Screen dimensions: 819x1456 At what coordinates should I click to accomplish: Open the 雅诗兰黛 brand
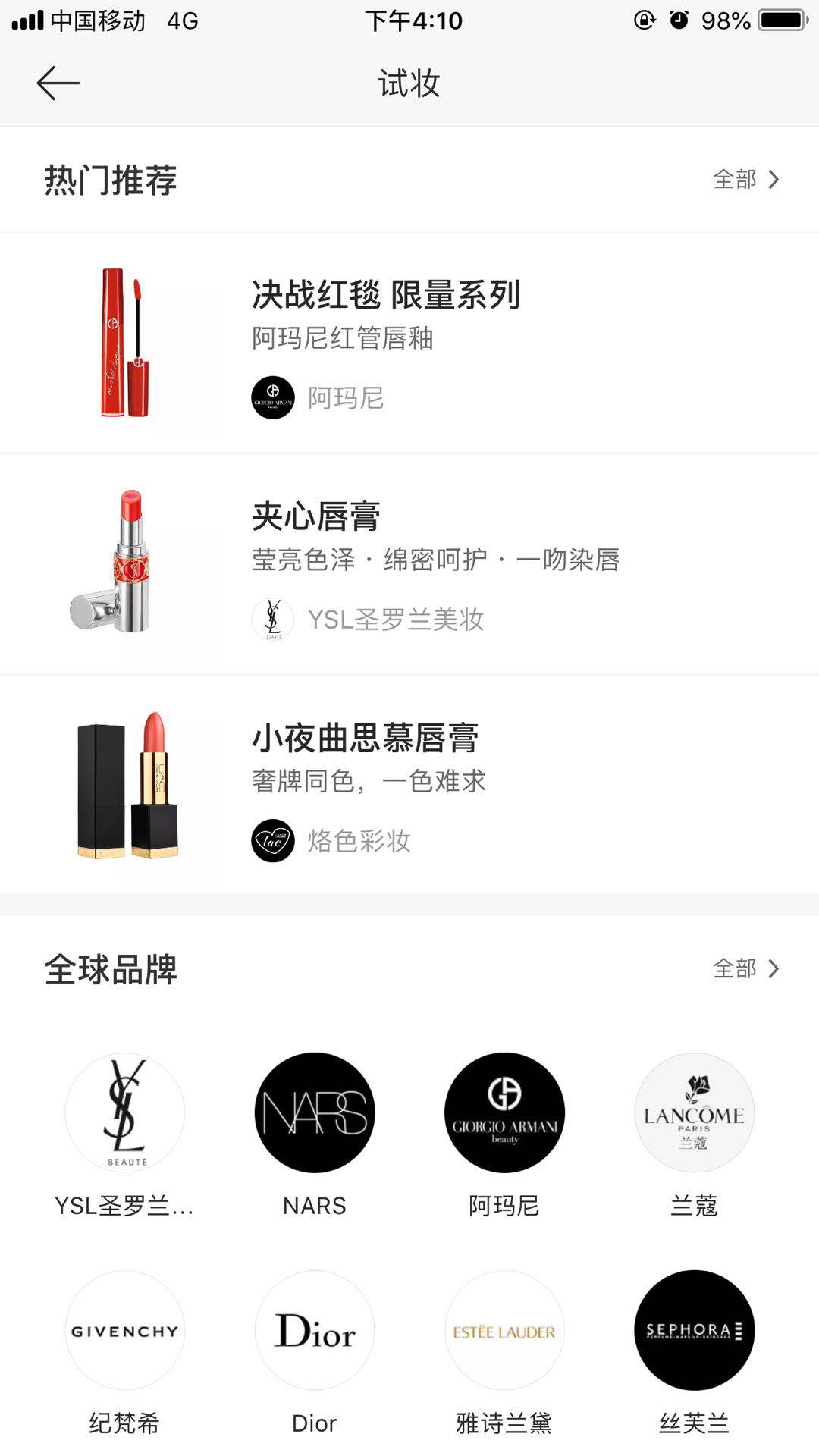click(504, 1353)
